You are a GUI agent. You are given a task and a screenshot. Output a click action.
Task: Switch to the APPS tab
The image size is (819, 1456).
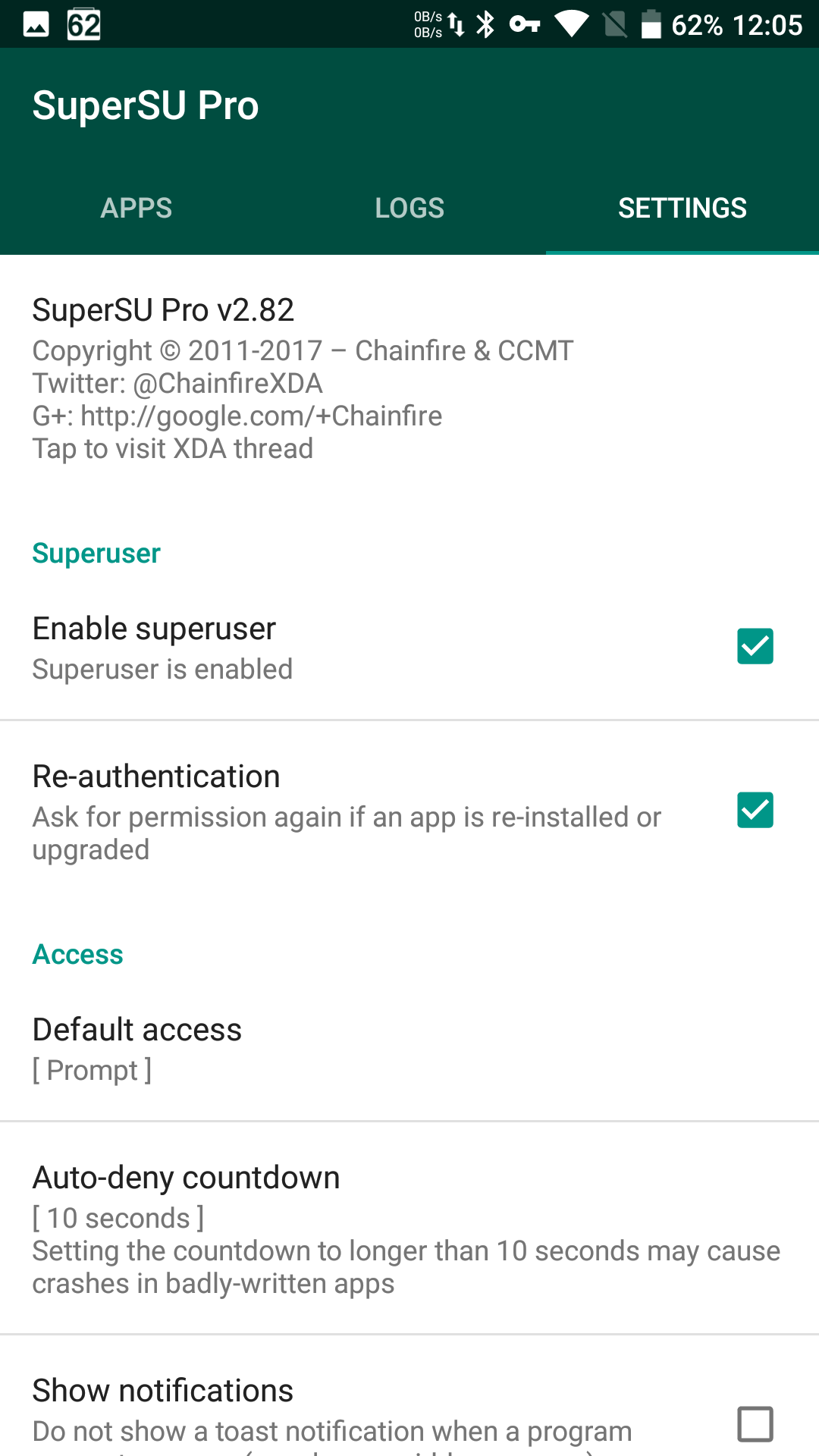(x=136, y=208)
